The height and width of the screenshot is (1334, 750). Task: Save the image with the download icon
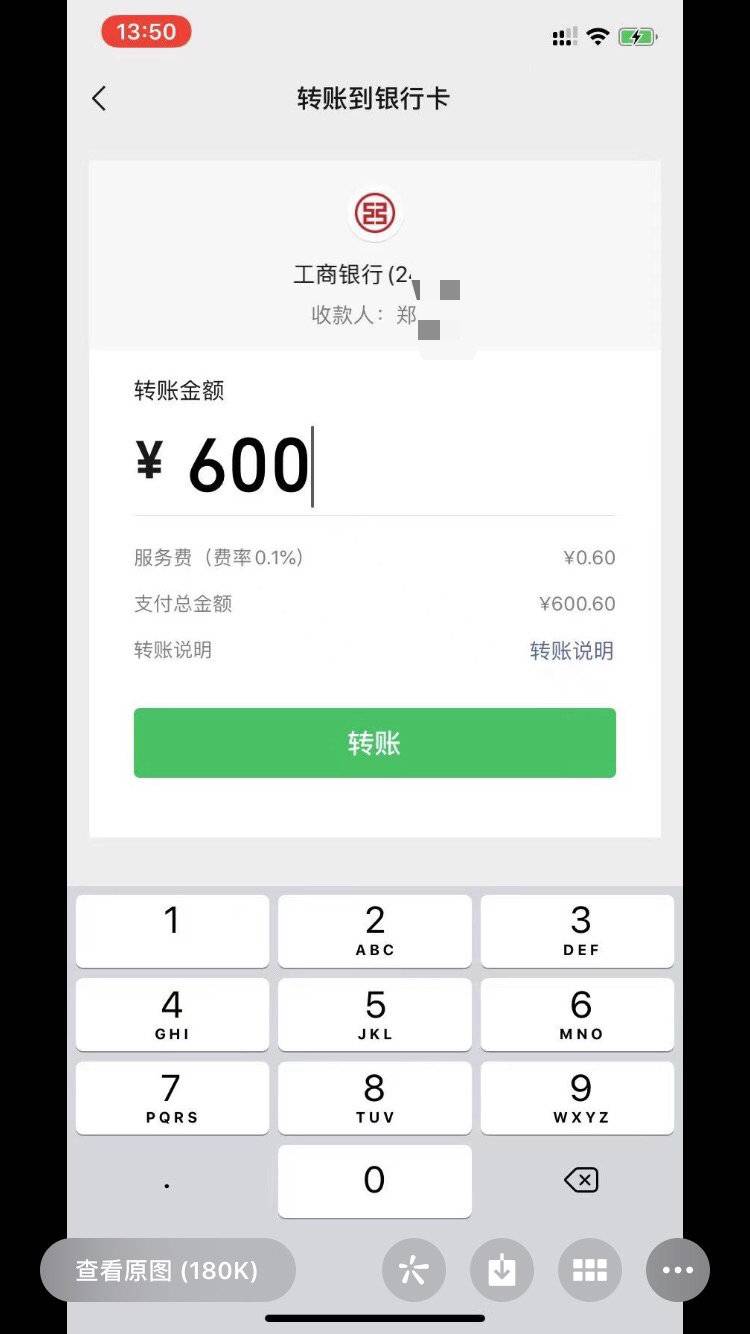pos(501,1270)
